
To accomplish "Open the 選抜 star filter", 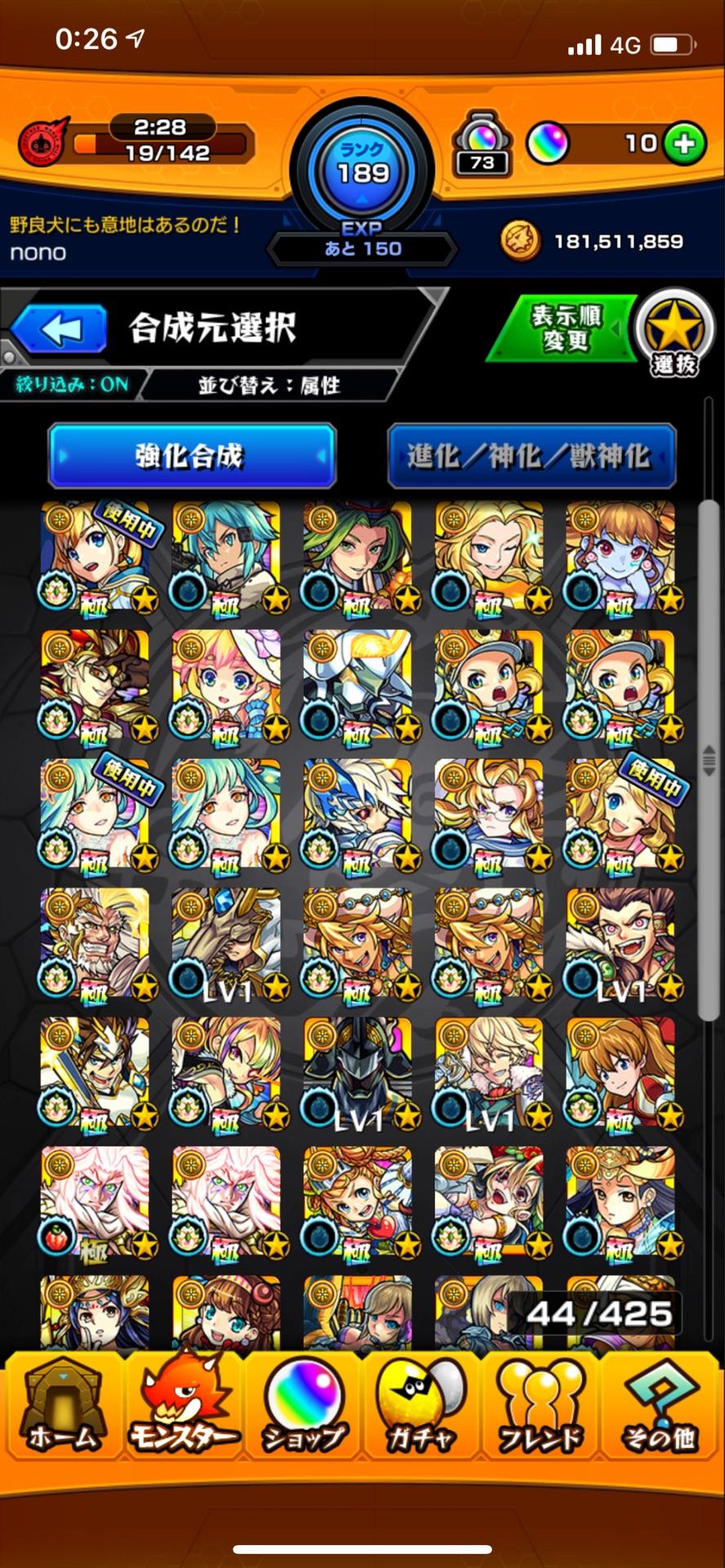I will pyautogui.click(x=674, y=333).
